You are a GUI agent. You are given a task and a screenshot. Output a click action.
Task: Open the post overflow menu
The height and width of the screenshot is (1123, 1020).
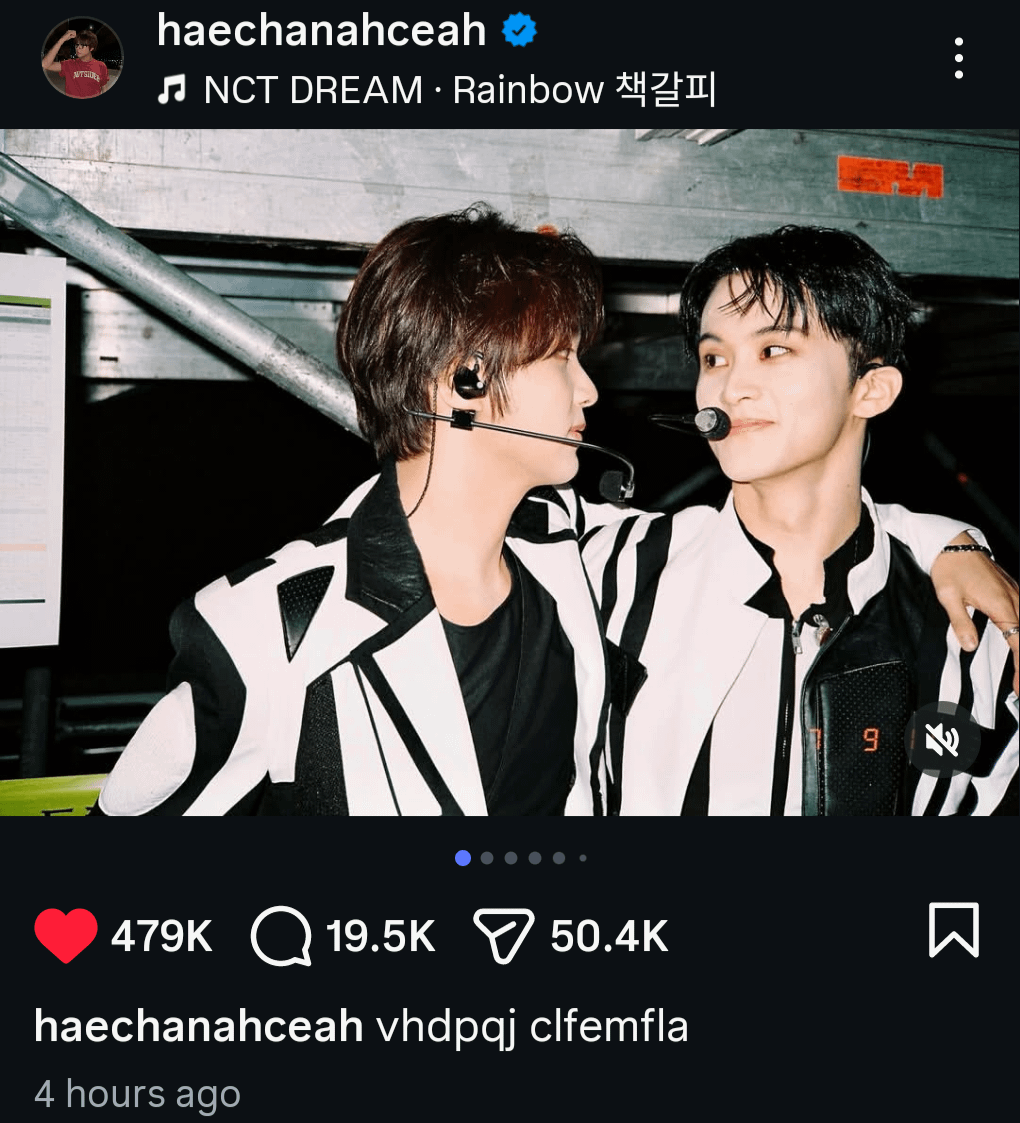(958, 58)
